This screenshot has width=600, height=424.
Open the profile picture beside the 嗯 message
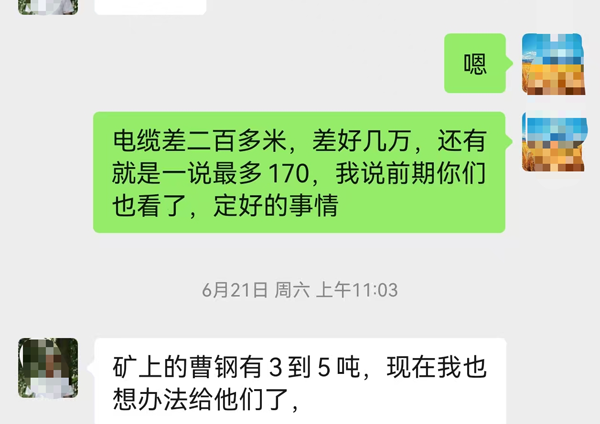(x=551, y=63)
